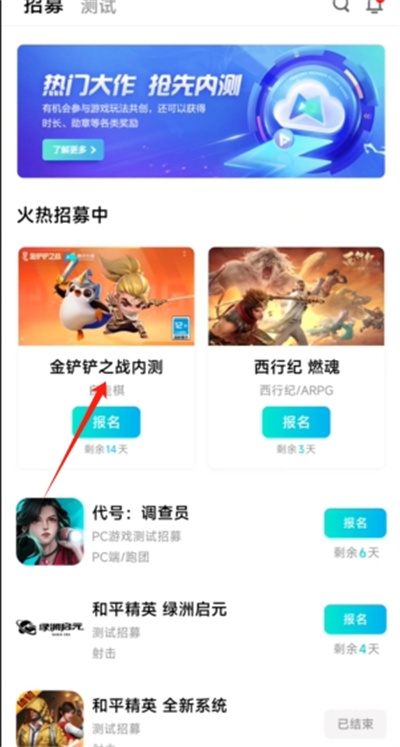
Task: Open the 西行纪 燃魂 card
Action: (x=296, y=357)
